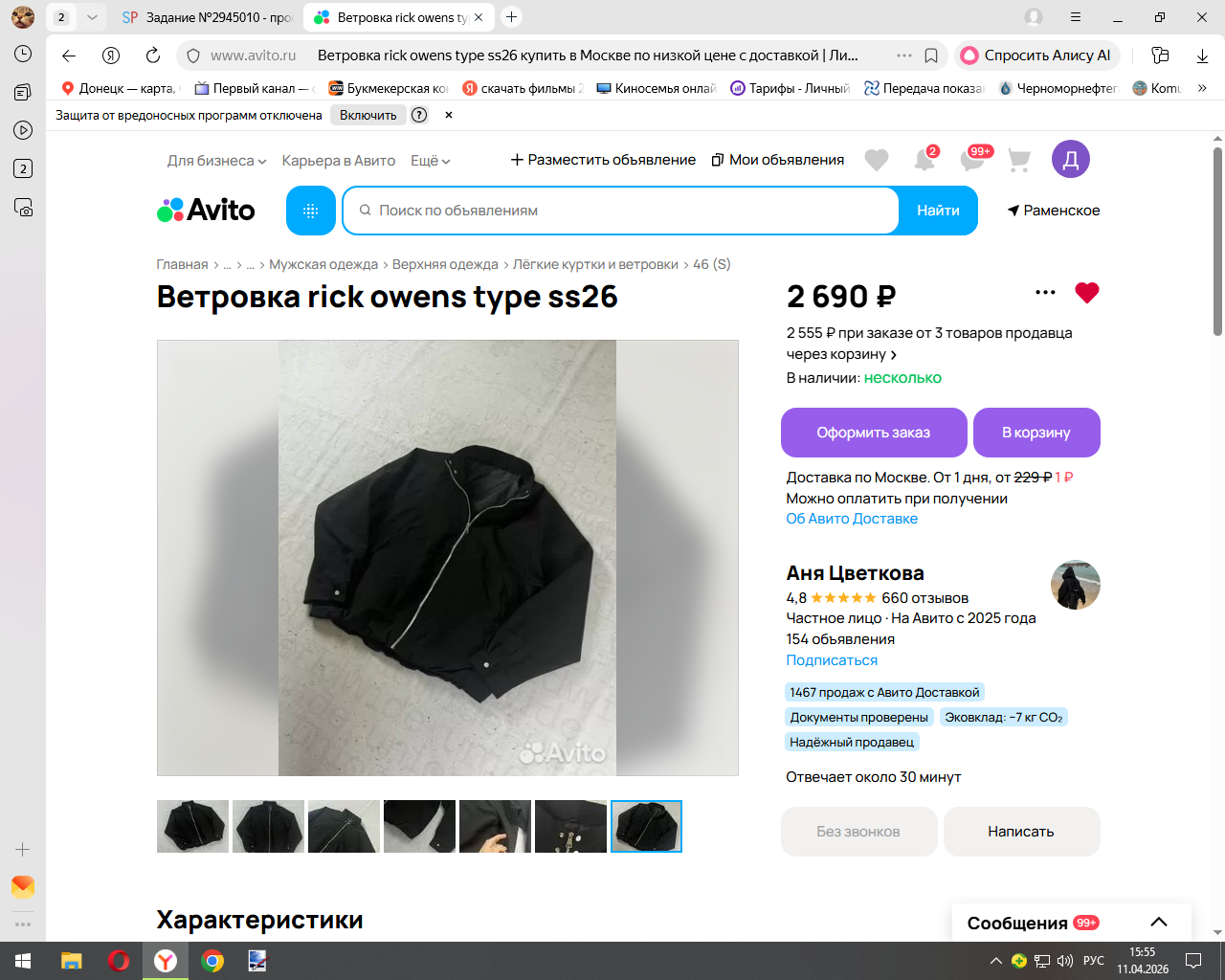
Task: Open the Об Авито Доставке link
Action: point(851,519)
